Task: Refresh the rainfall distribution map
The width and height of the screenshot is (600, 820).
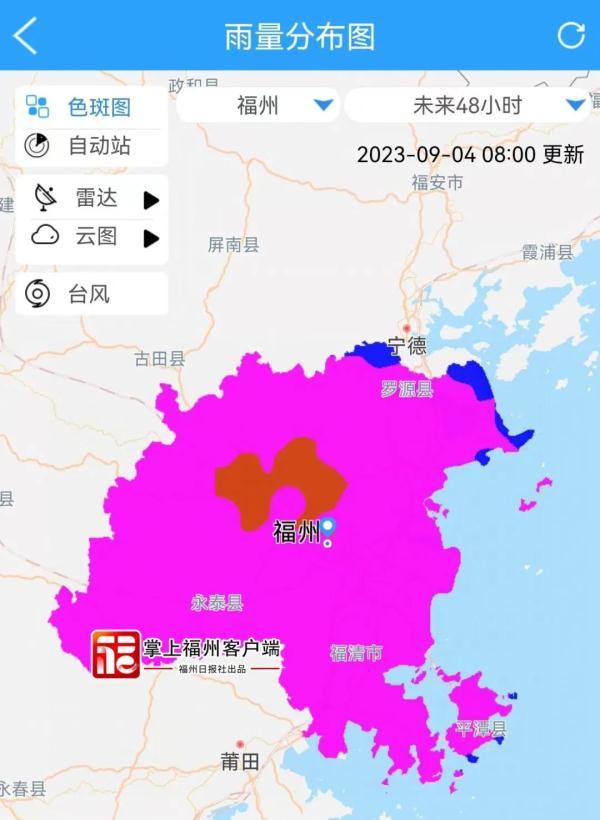Action: [x=571, y=36]
